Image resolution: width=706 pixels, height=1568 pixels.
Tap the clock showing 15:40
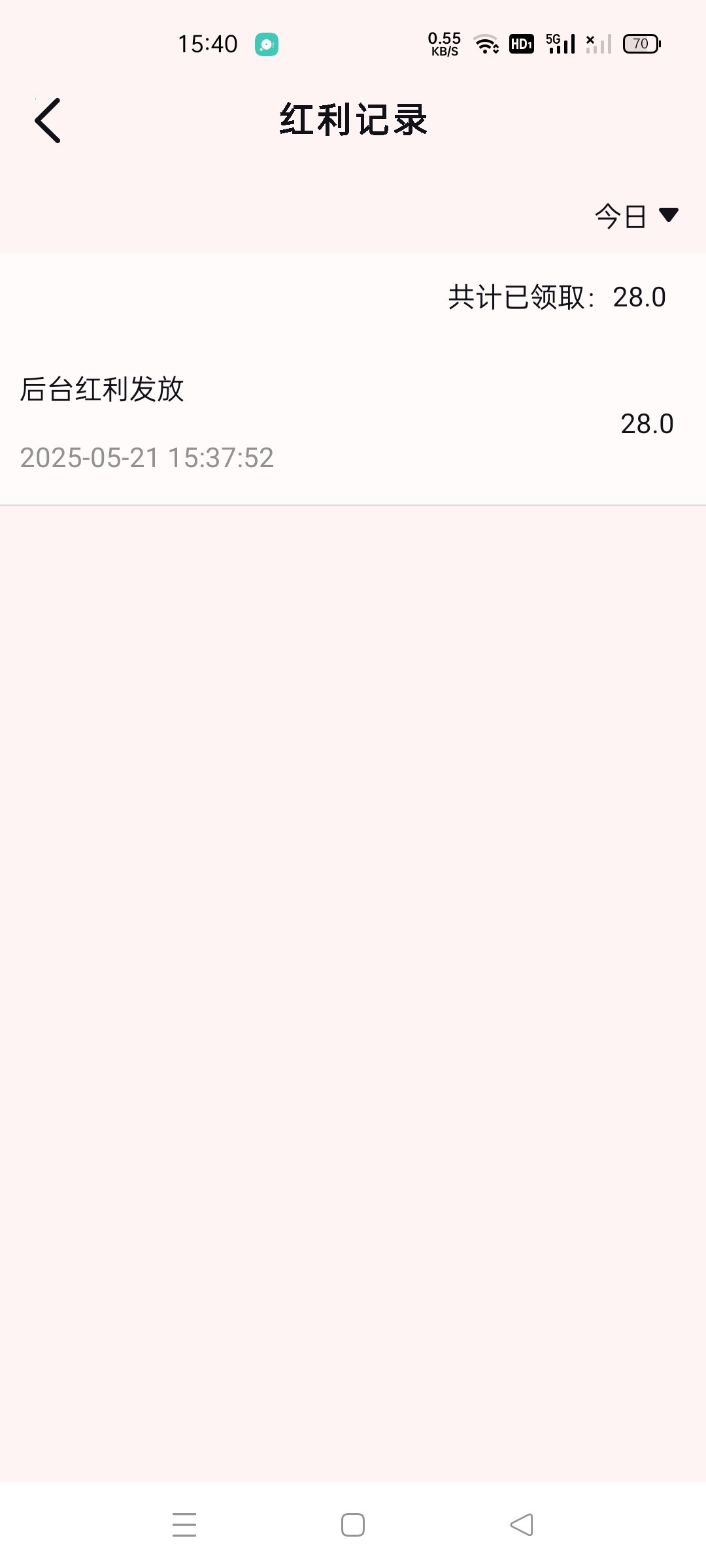point(207,44)
